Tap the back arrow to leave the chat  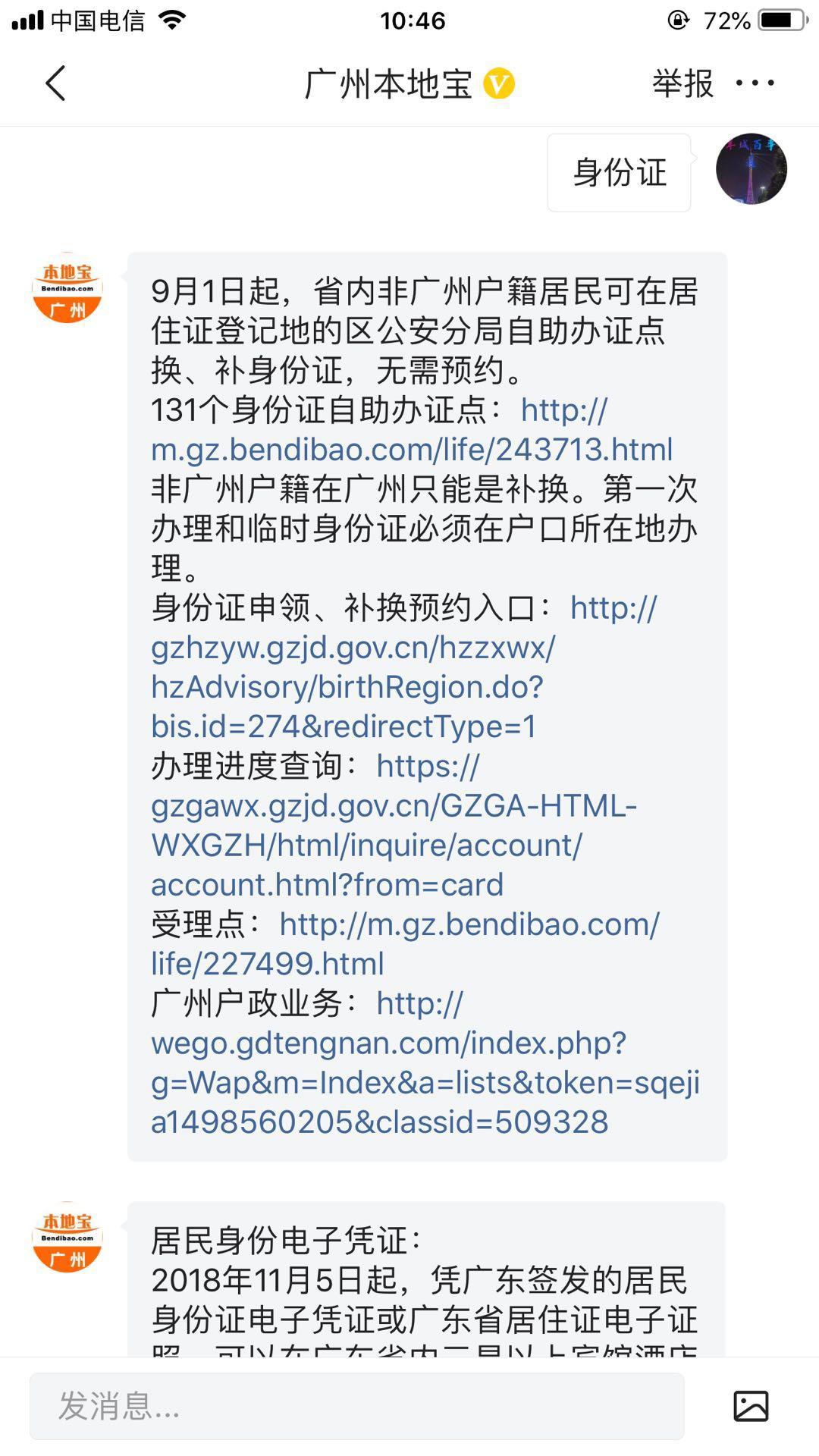click(53, 83)
